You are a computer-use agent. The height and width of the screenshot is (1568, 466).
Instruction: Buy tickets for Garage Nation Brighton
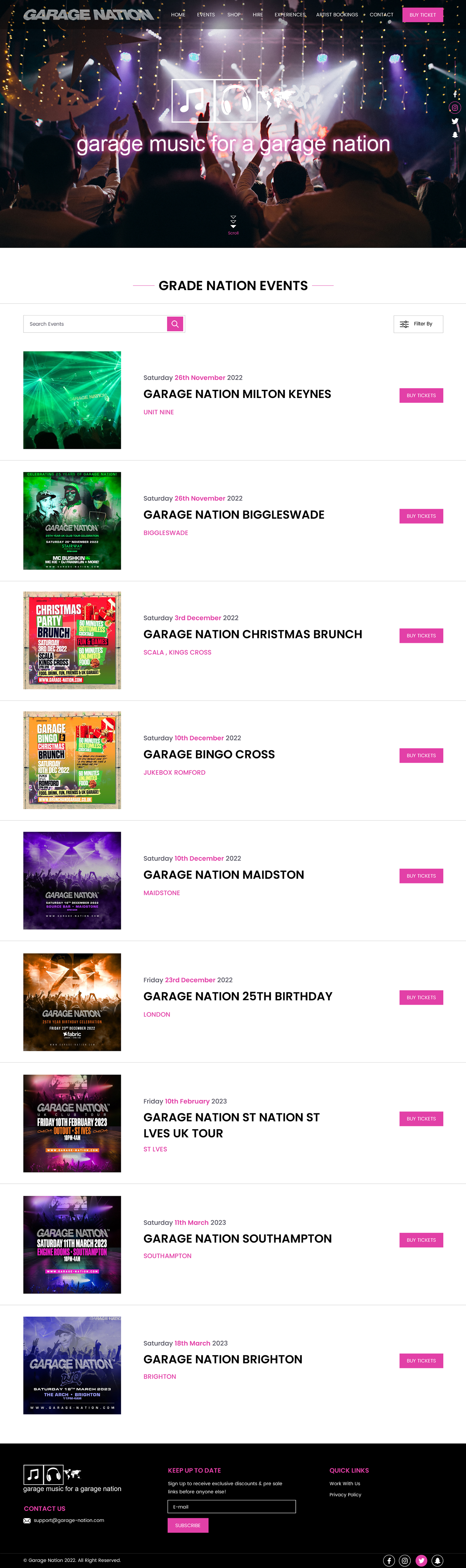click(x=421, y=1360)
